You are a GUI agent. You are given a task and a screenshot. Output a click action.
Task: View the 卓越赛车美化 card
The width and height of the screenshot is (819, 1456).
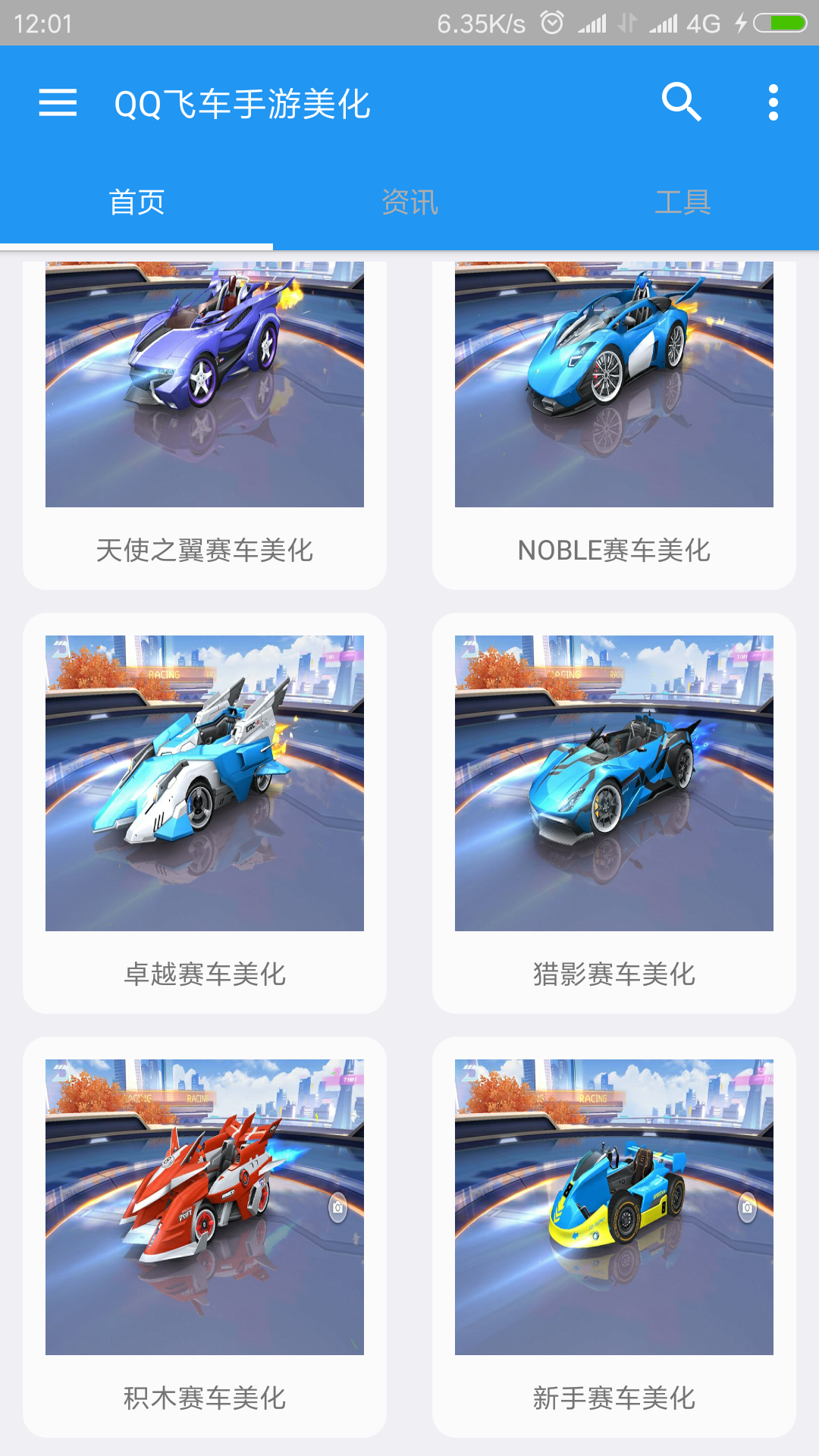[x=205, y=813]
